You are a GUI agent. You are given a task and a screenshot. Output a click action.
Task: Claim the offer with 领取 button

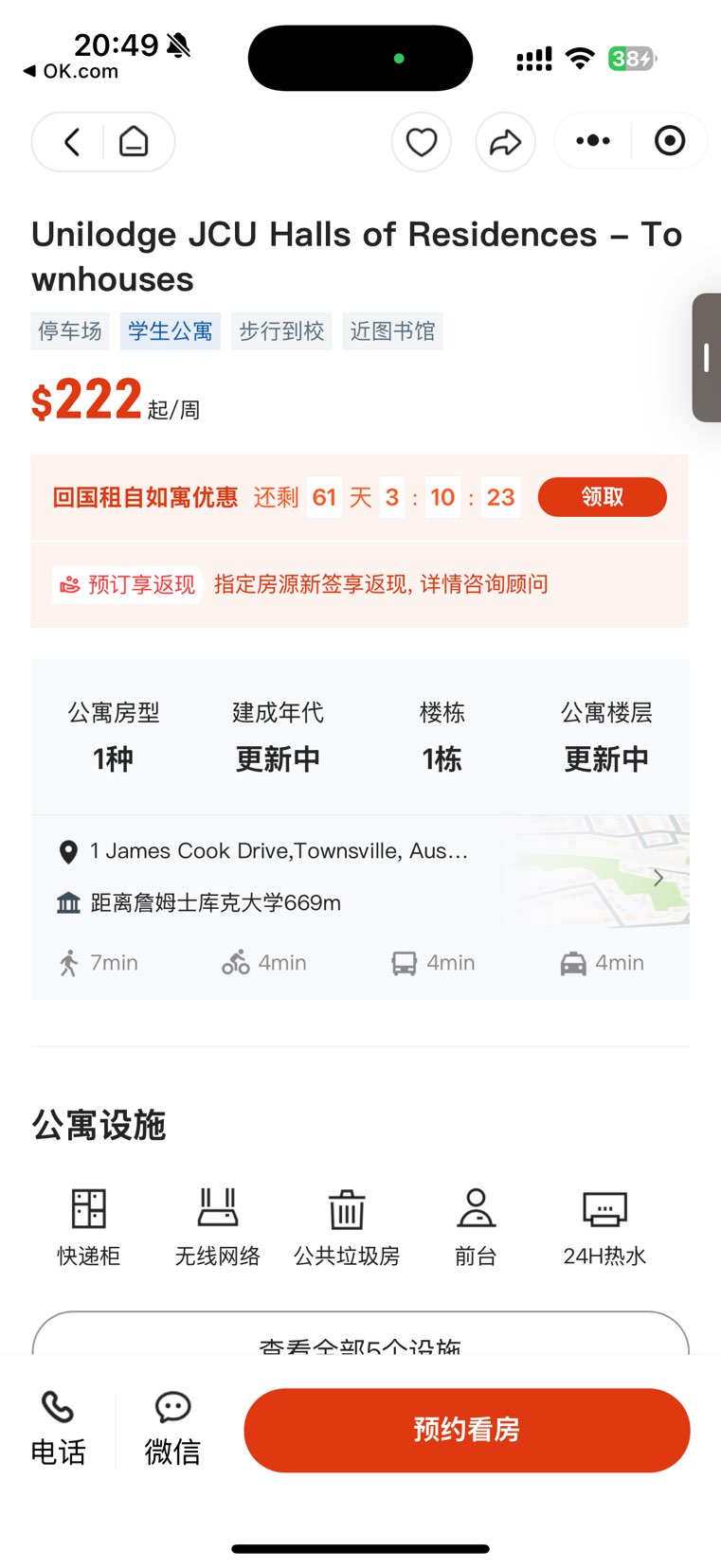coord(602,497)
